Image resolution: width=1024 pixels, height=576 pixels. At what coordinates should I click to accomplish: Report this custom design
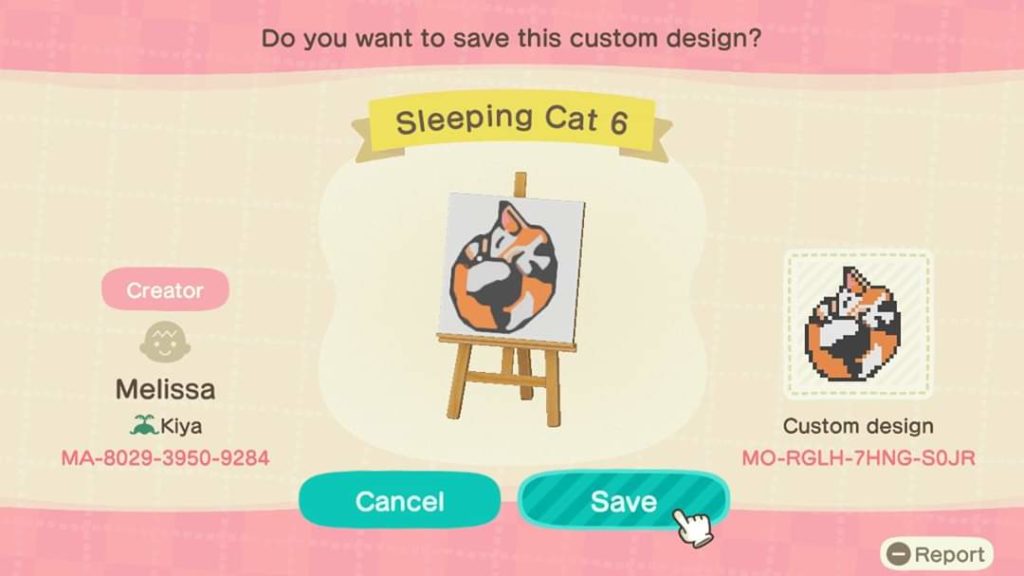point(937,554)
